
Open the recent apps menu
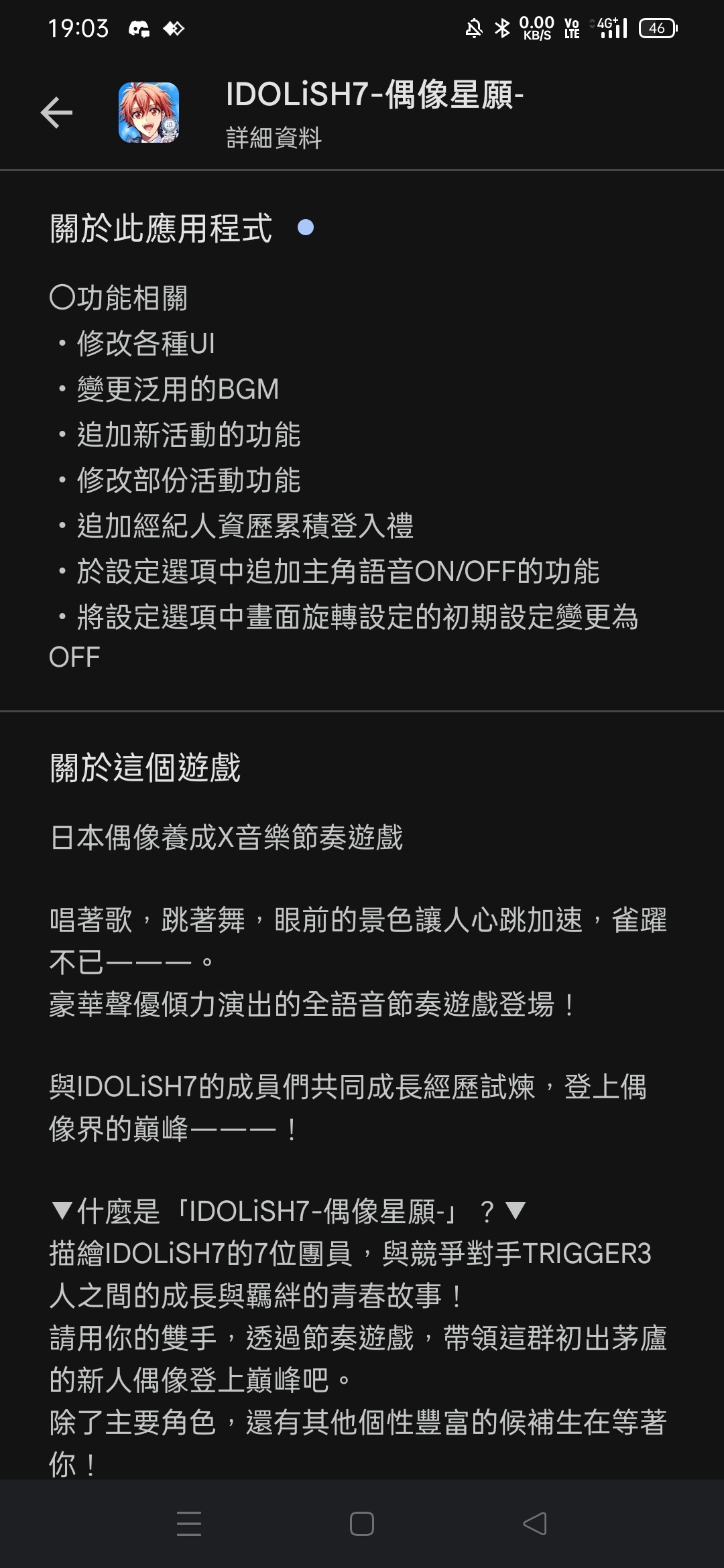click(189, 1524)
